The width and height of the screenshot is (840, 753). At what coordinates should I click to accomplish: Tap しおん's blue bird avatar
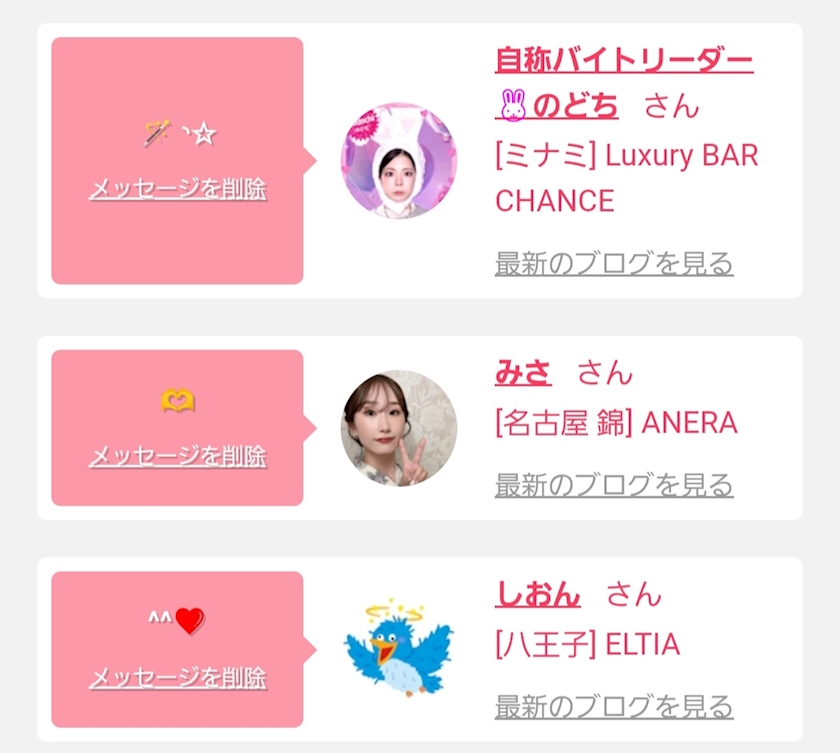[398, 648]
